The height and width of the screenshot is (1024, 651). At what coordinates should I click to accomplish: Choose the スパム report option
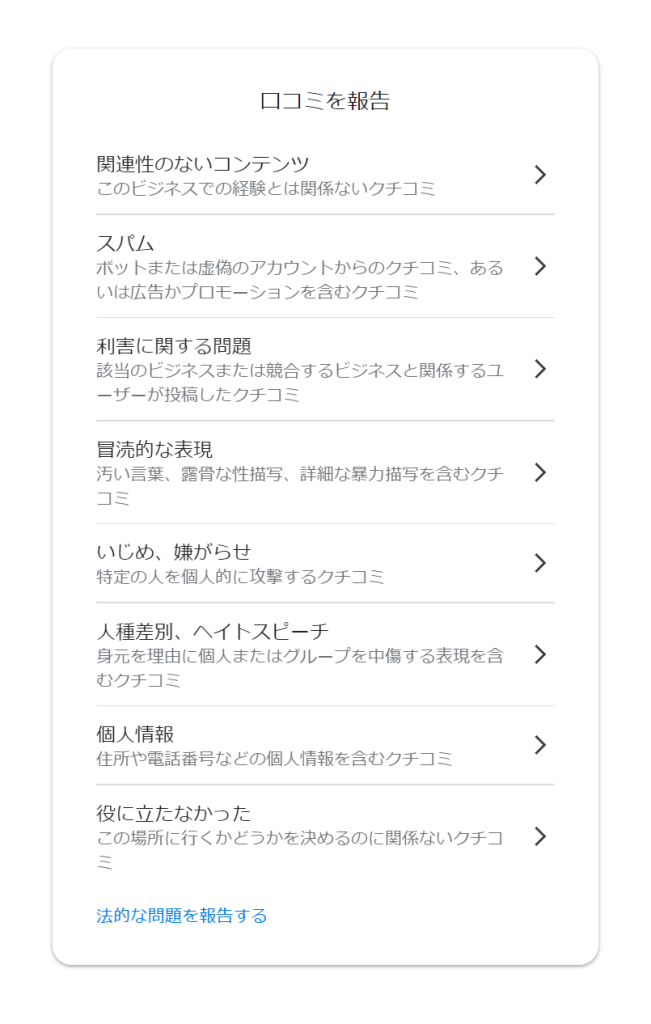(x=324, y=267)
